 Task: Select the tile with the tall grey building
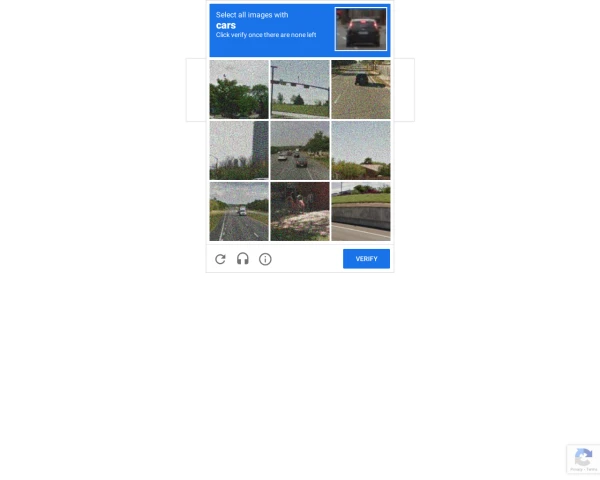[x=239, y=150]
